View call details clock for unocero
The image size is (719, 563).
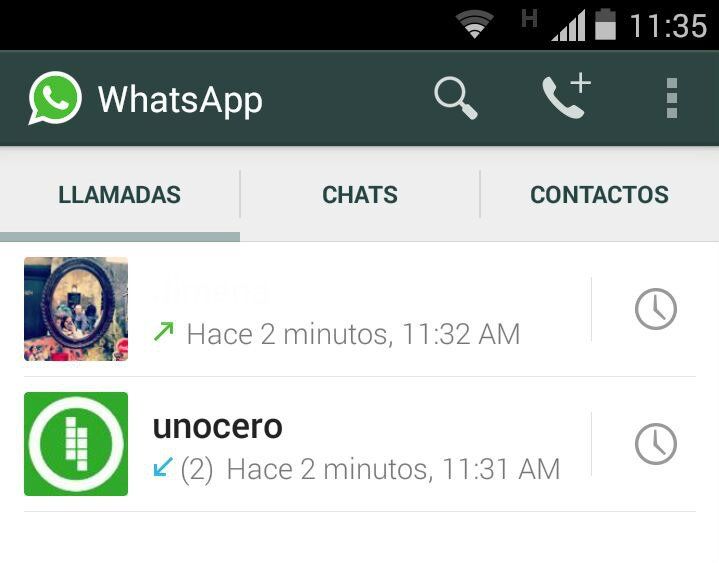point(656,444)
